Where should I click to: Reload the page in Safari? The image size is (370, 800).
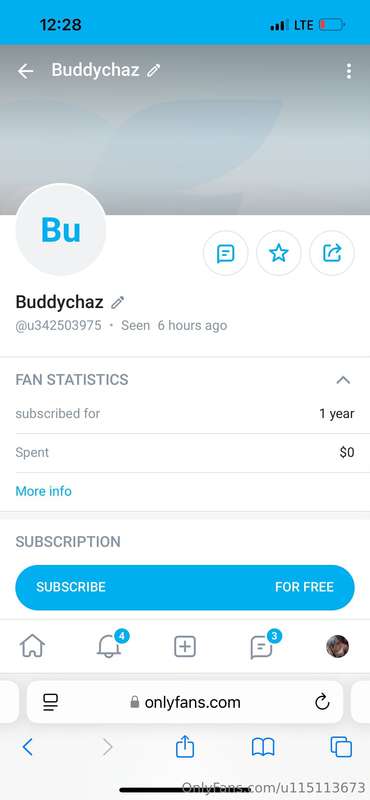point(322,703)
